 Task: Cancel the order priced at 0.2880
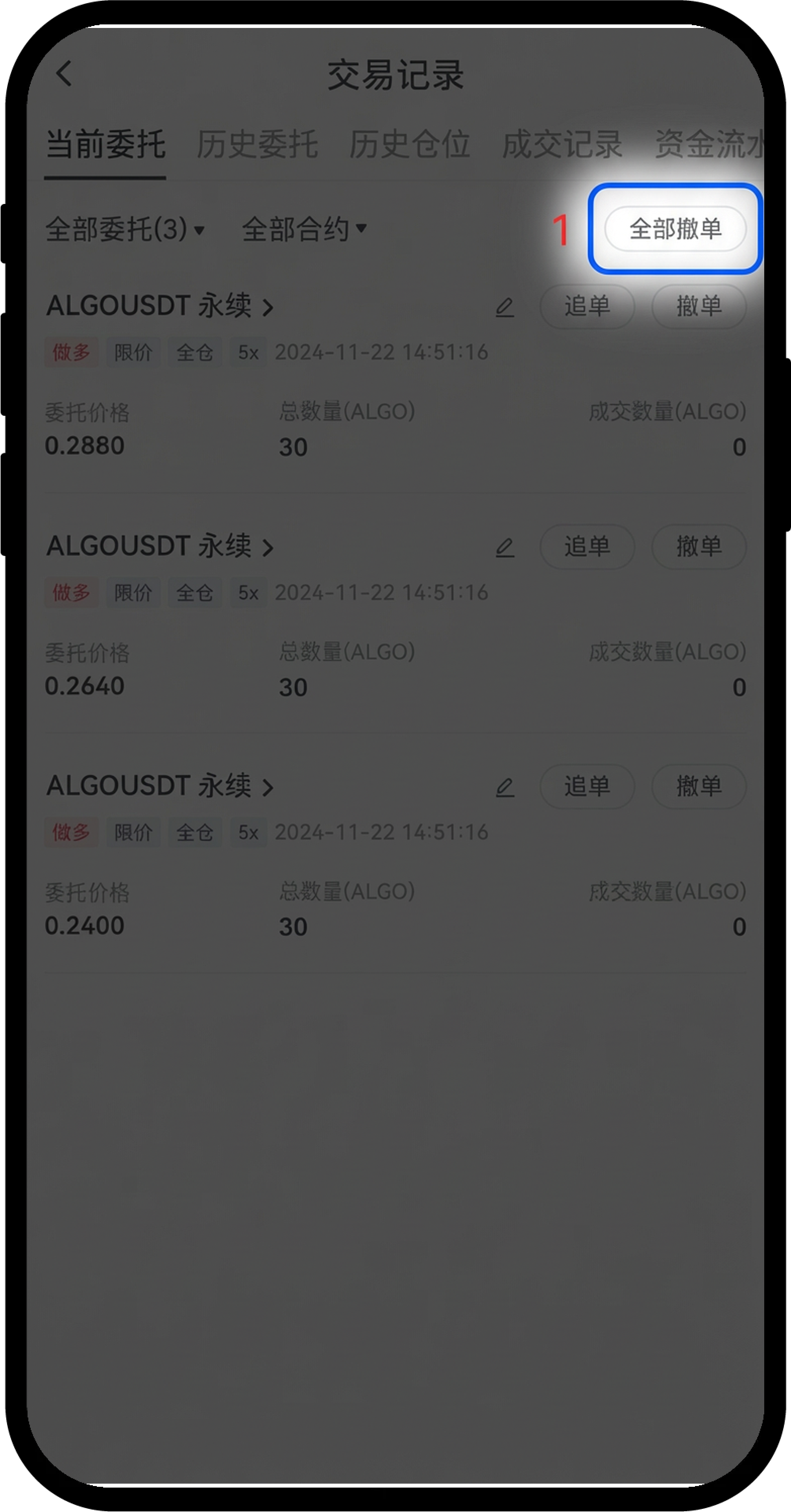(x=699, y=306)
